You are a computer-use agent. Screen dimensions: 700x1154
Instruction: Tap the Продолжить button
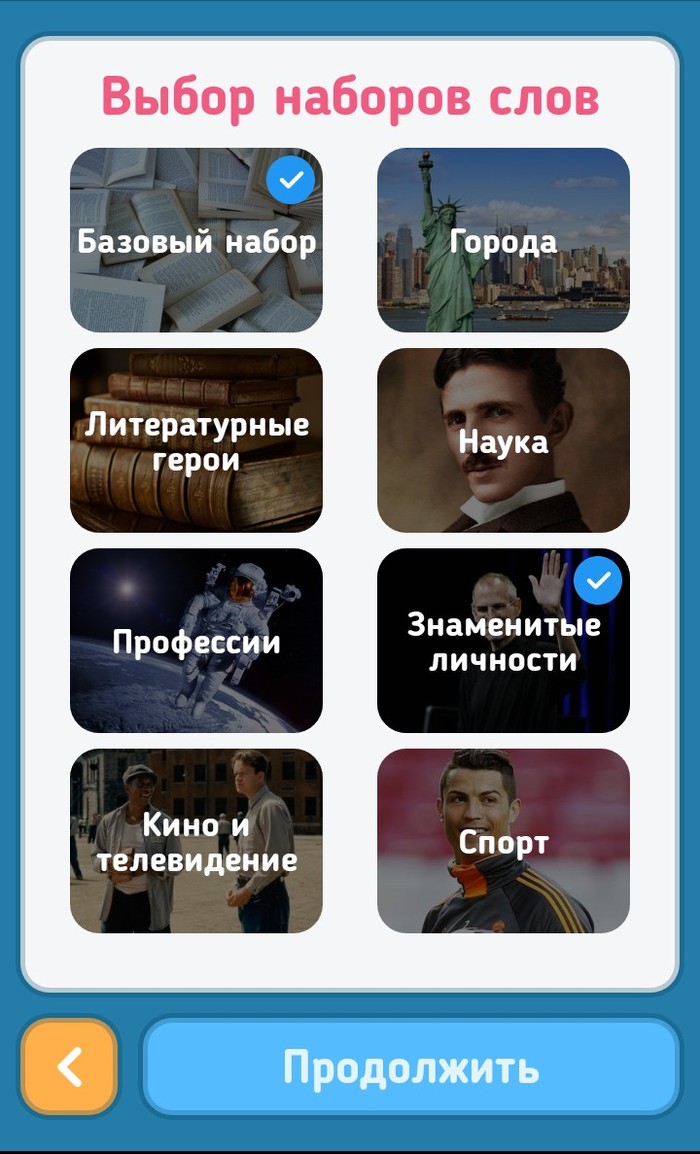tap(410, 1067)
